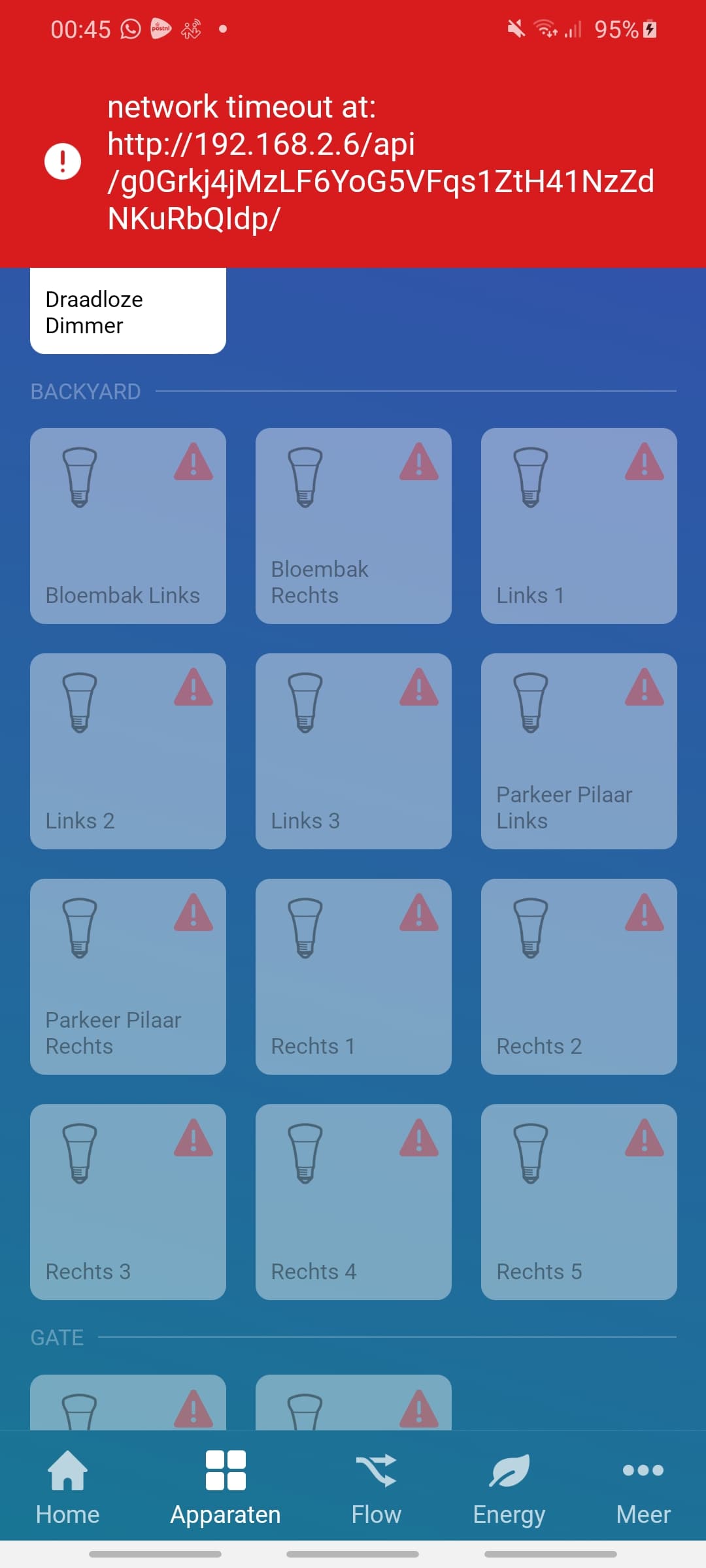Toggle the Rechts 2 light tile

pos(579,977)
